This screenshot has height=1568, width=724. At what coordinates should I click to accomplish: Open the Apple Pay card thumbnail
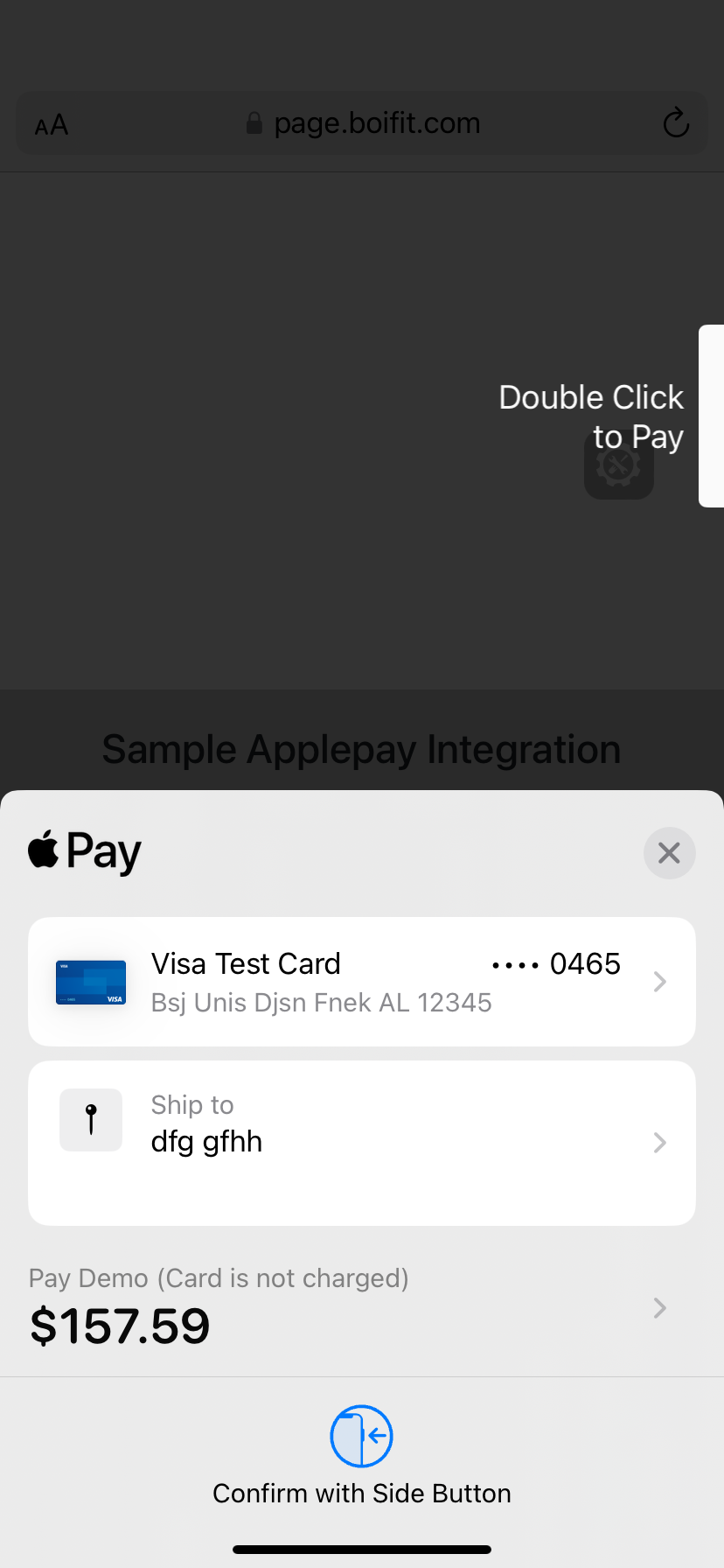pos(90,982)
